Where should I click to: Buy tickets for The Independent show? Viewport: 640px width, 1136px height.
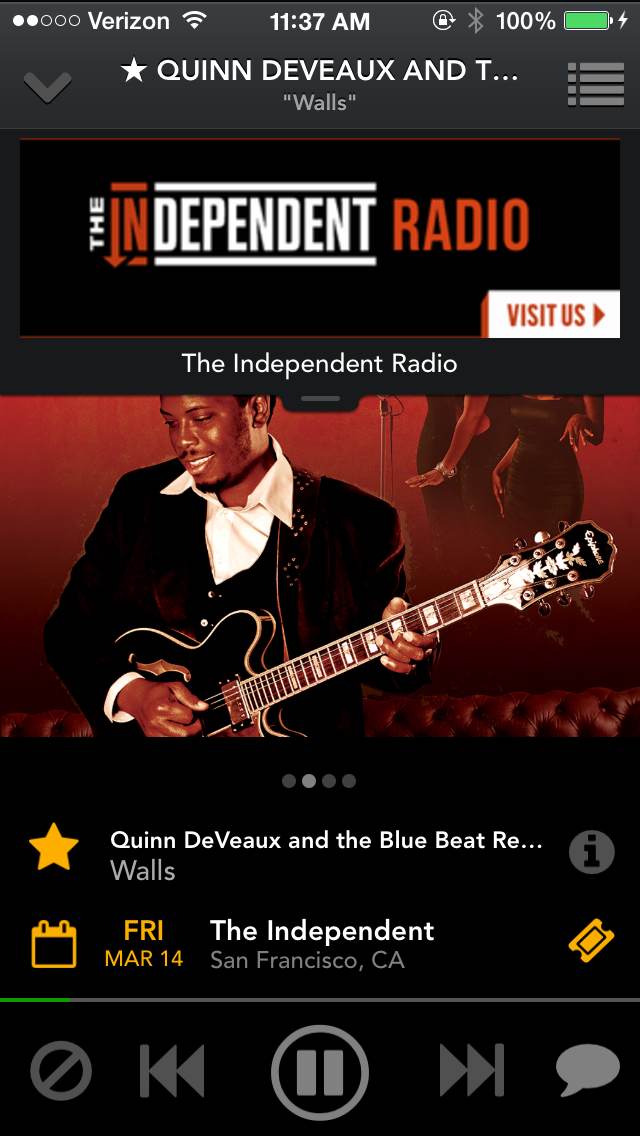(591, 942)
